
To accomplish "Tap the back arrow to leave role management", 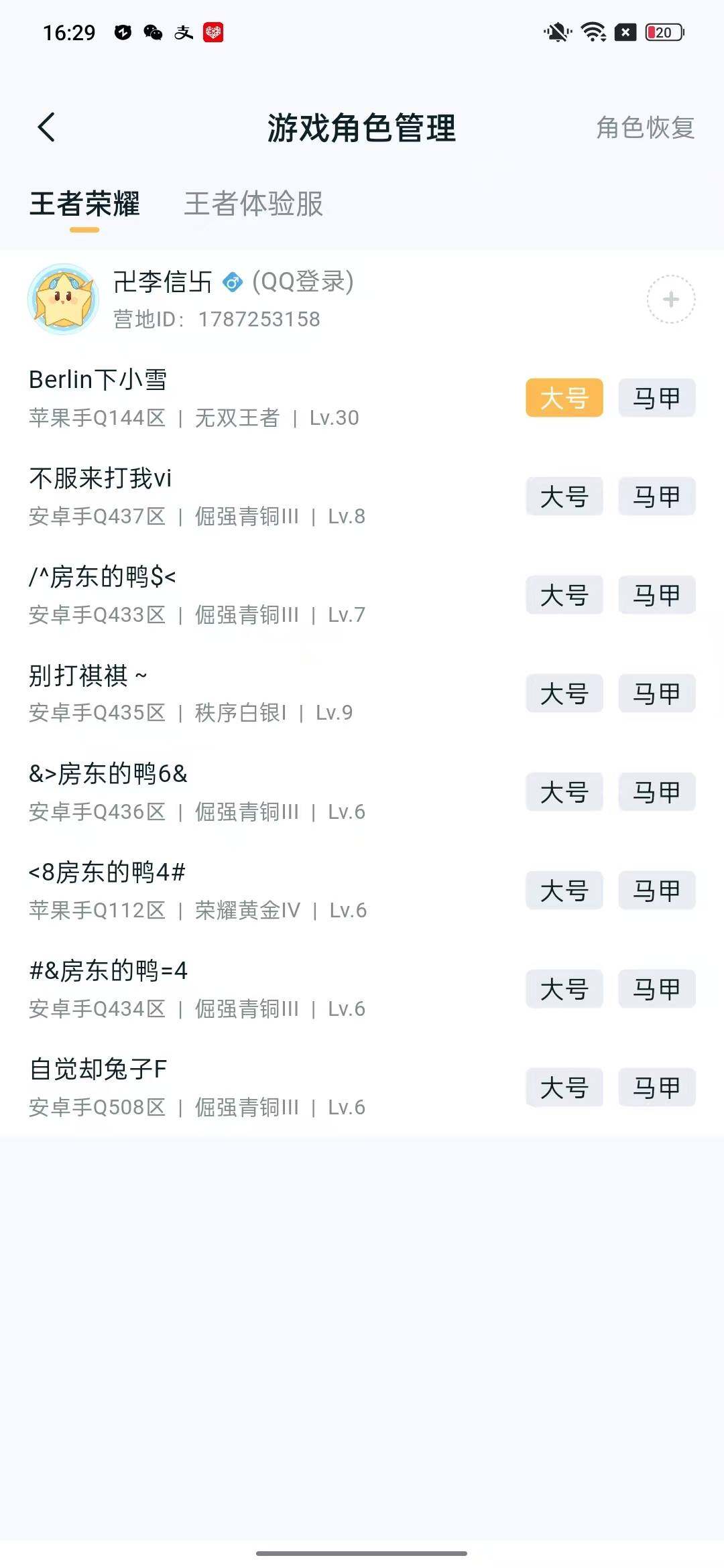I will coord(46,127).
